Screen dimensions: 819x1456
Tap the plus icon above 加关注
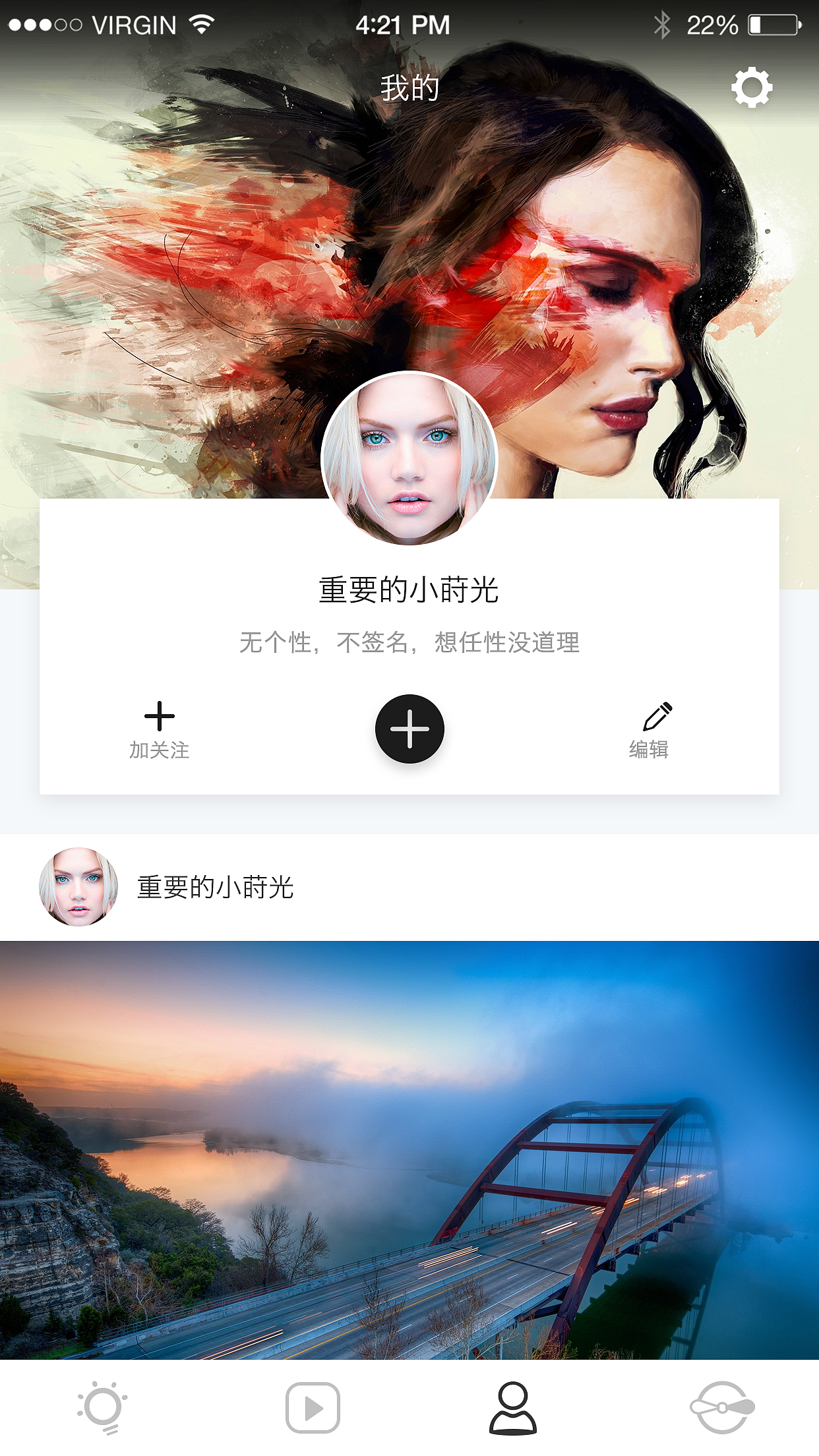(x=160, y=715)
